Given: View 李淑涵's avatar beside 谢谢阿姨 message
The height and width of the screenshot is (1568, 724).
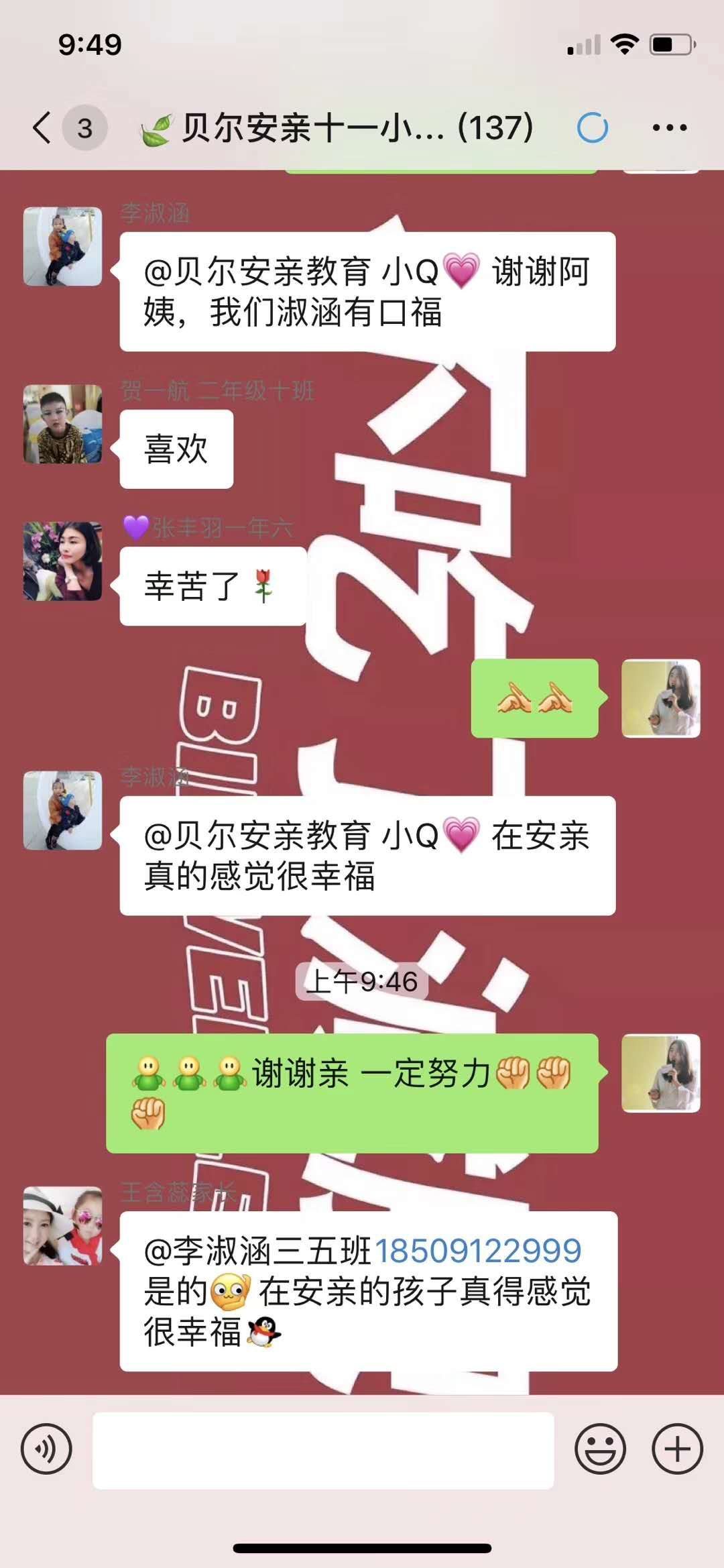Looking at the screenshot, I should 63,246.
